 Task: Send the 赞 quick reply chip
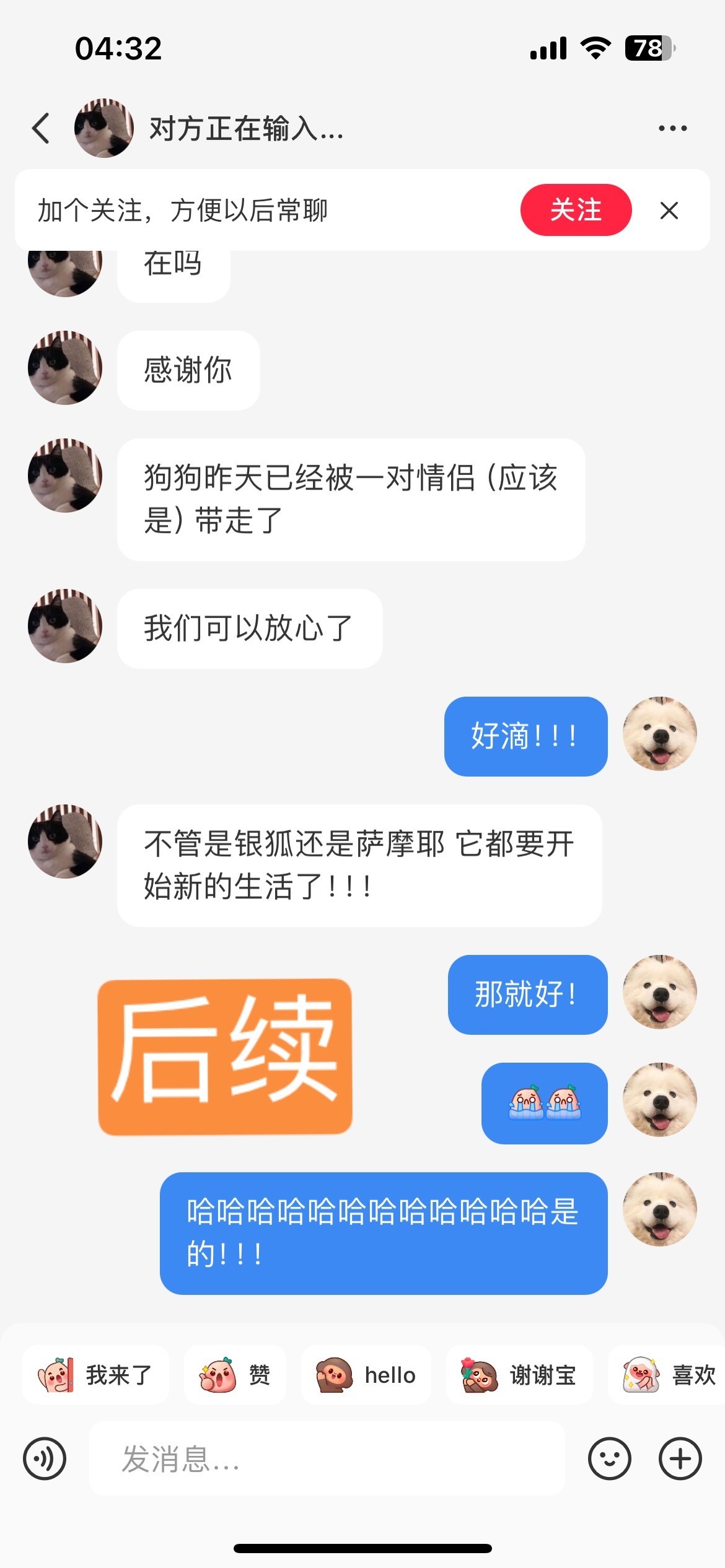pyautogui.click(x=235, y=1375)
